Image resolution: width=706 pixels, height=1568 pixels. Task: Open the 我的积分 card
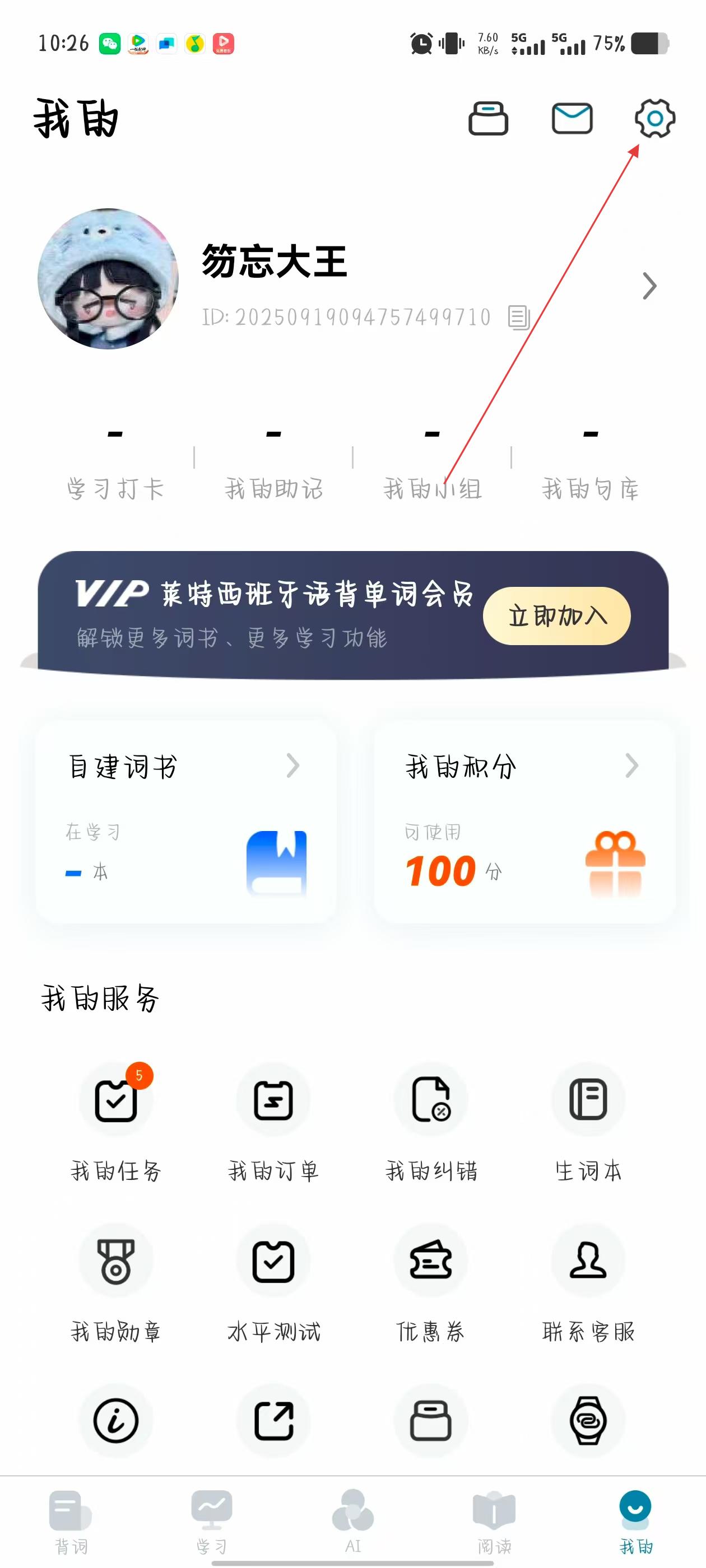[x=524, y=822]
